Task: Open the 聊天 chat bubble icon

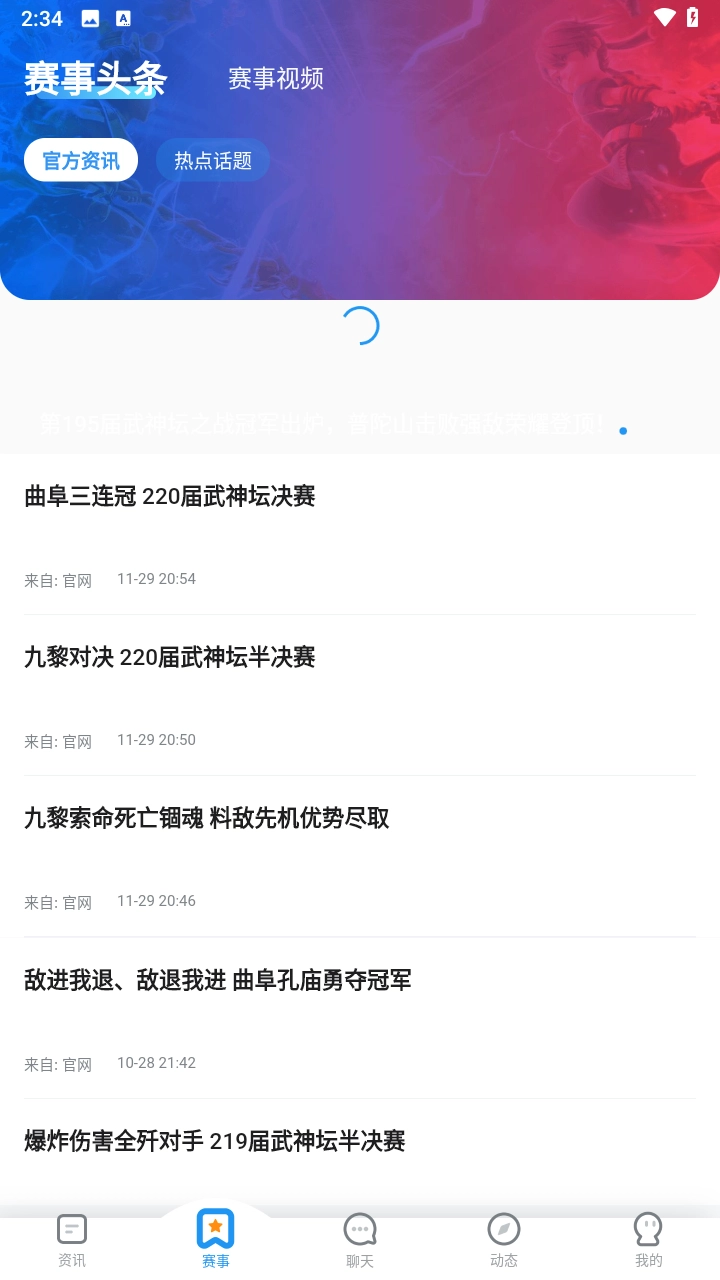Action: pos(360,1228)
